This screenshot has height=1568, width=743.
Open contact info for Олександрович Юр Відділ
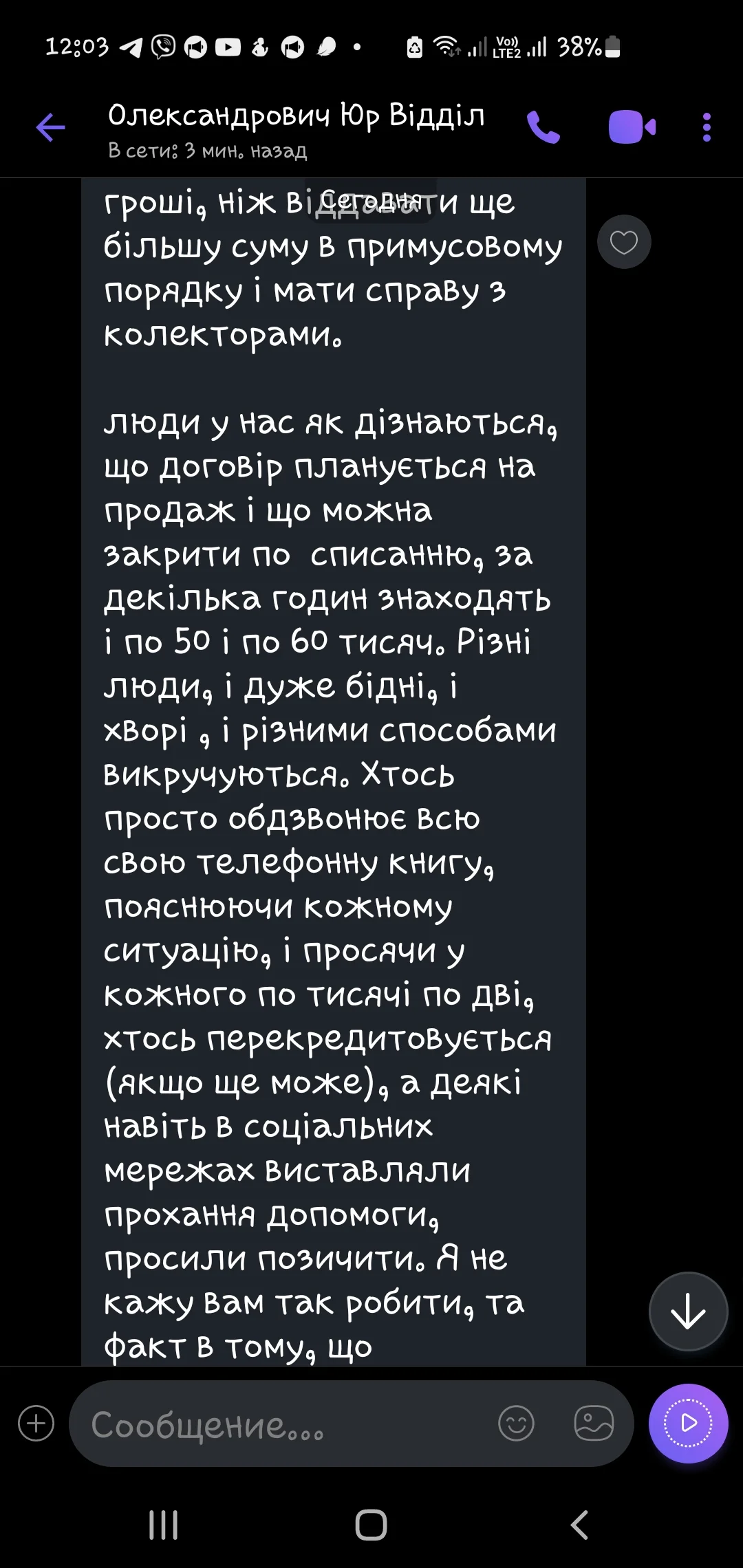point(296,128)
